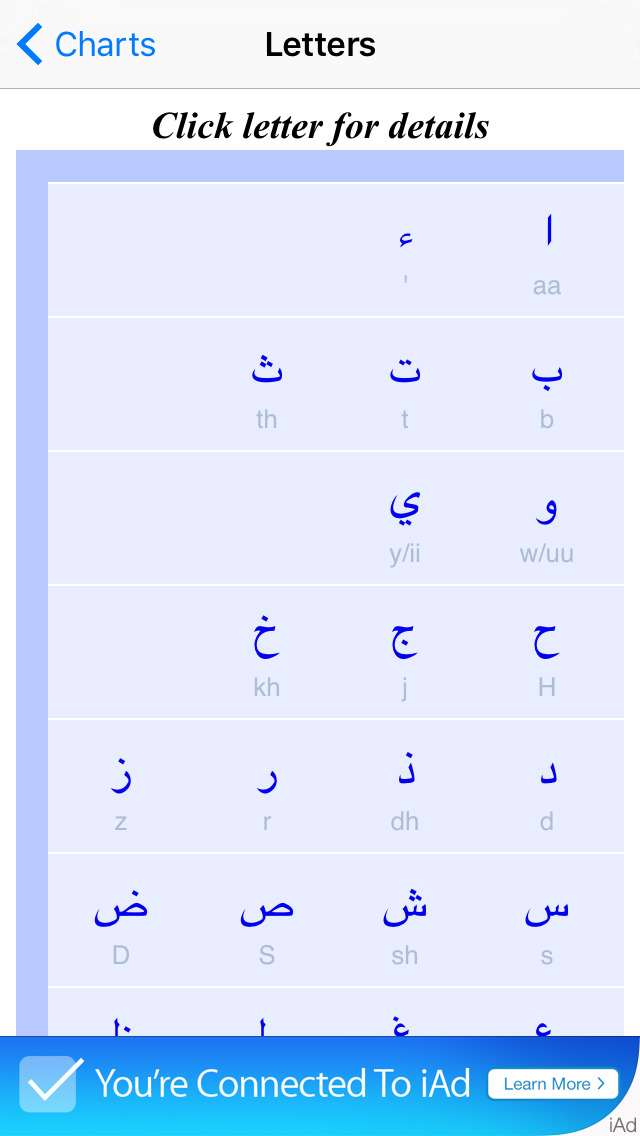Go back to Charts
Image resolution: width=640 pixels, height=1136 pixels.
[86, 44]
